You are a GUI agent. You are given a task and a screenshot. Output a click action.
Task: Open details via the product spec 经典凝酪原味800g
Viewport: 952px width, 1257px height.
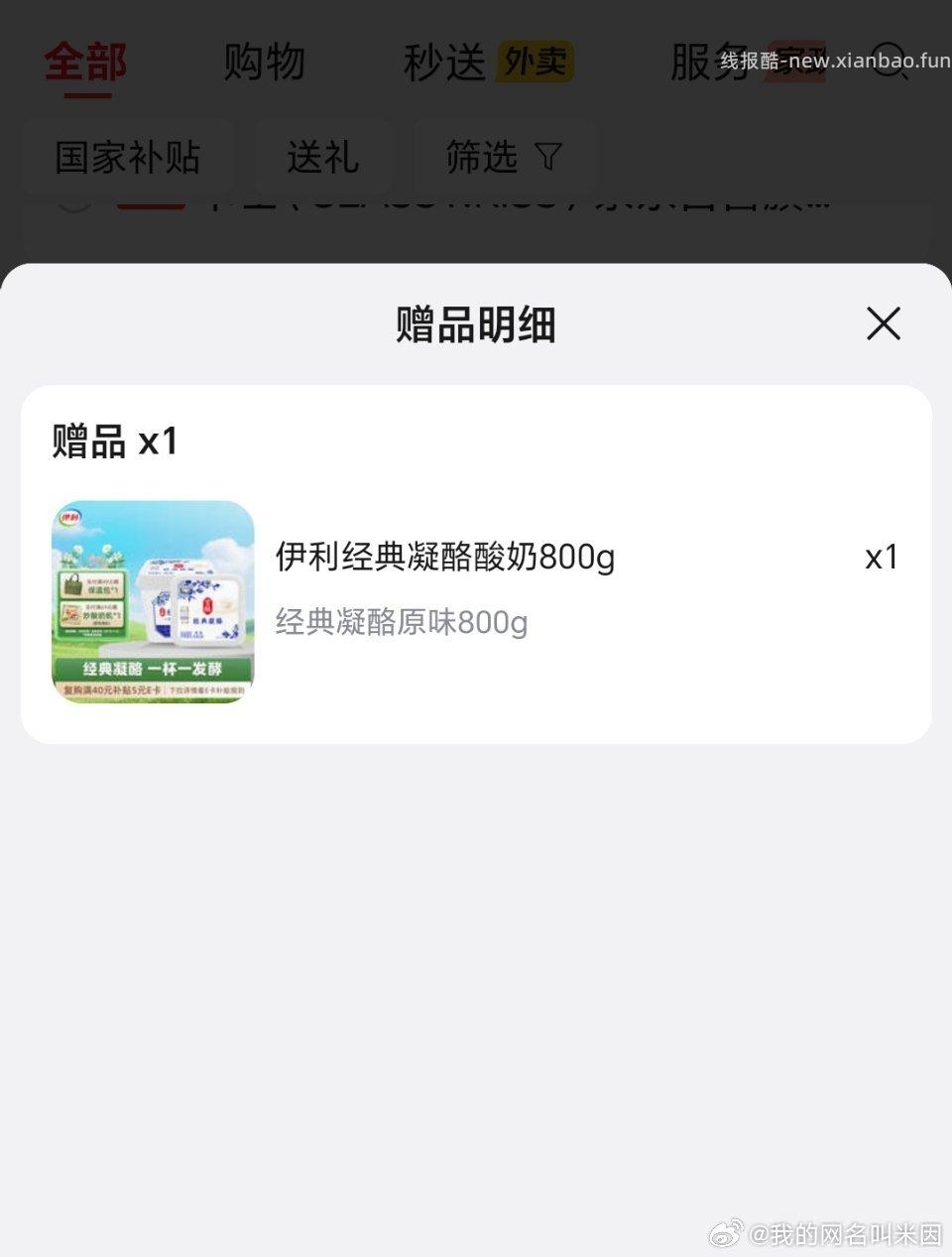click(x=401, y=622)
